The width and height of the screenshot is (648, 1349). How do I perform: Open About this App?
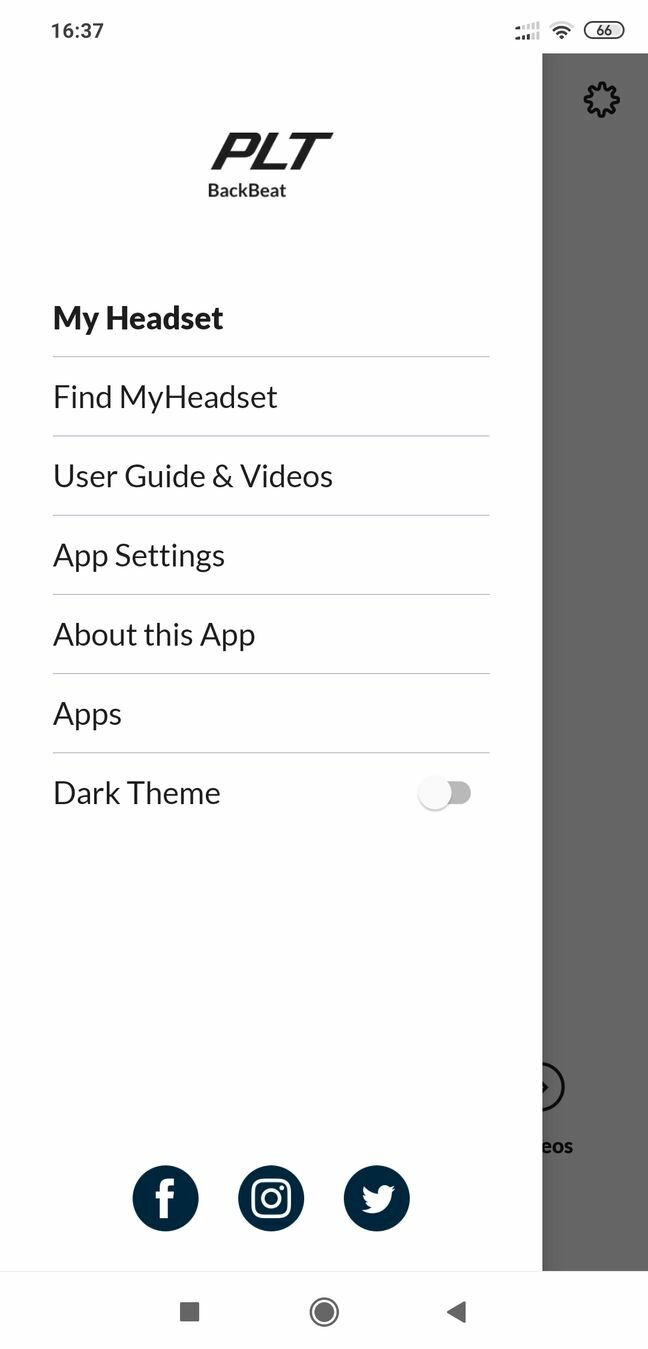(271, 634)
